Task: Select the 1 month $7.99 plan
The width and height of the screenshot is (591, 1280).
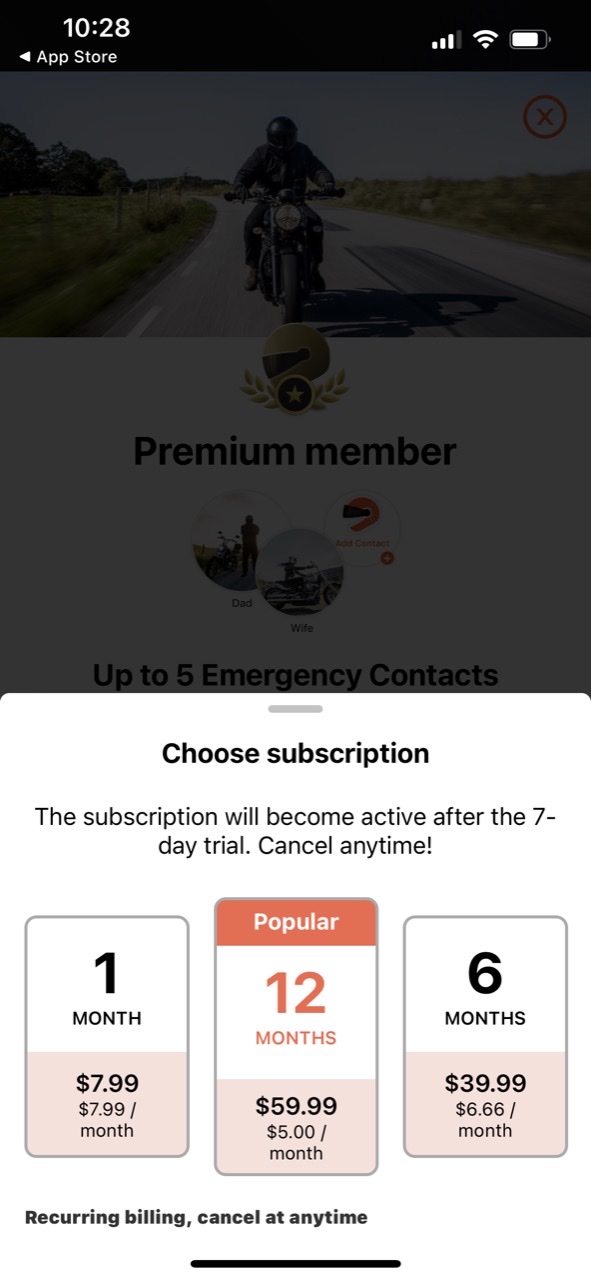Action: (x=107, y=1037)
